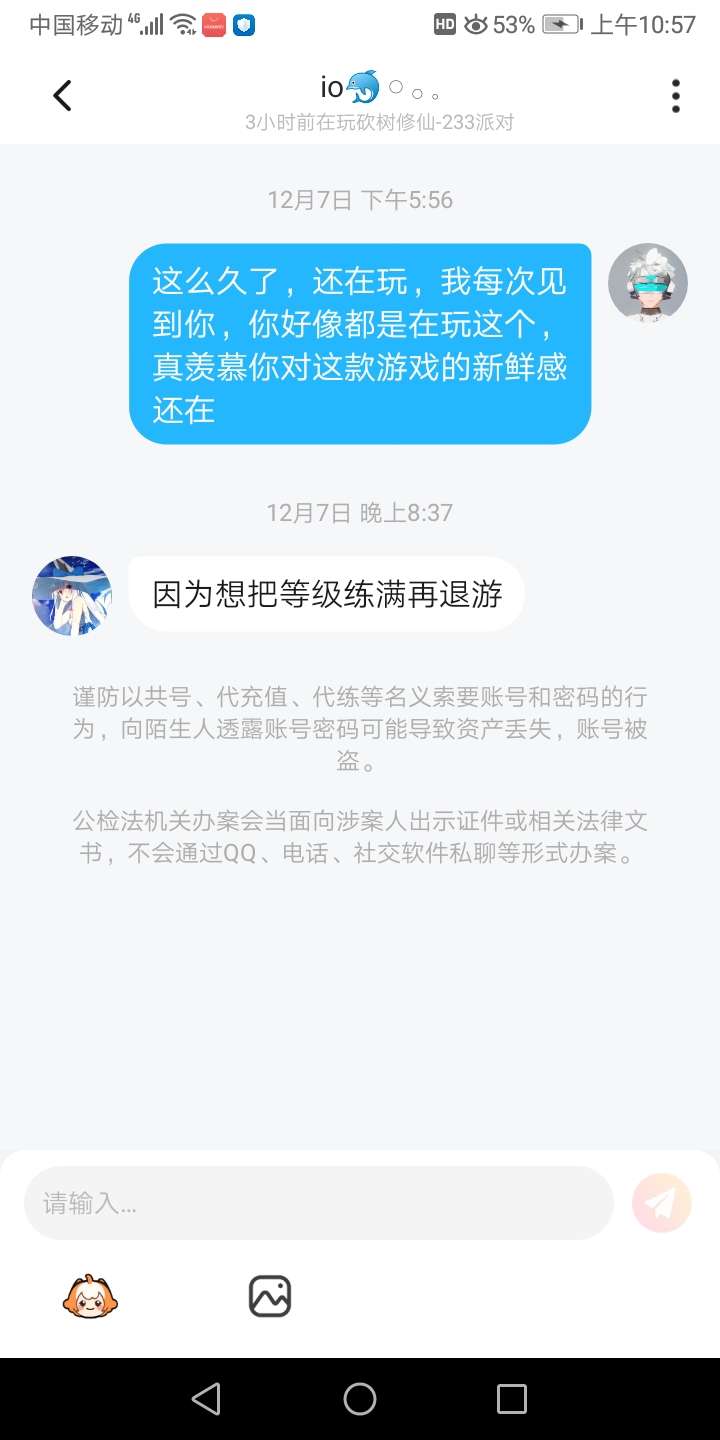
Task: Attach an image from gallery
Action: pos(269,1297)
